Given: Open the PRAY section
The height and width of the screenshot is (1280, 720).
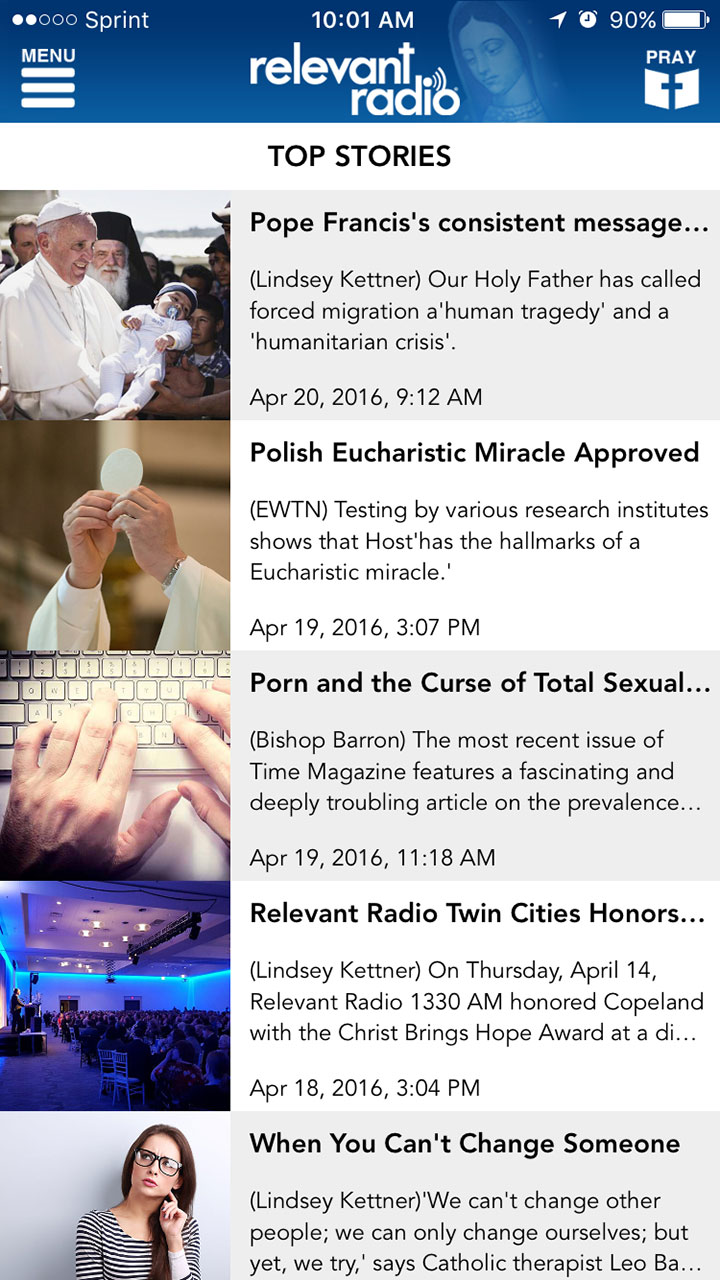Looking at the screenshot, I should [671, 79].
